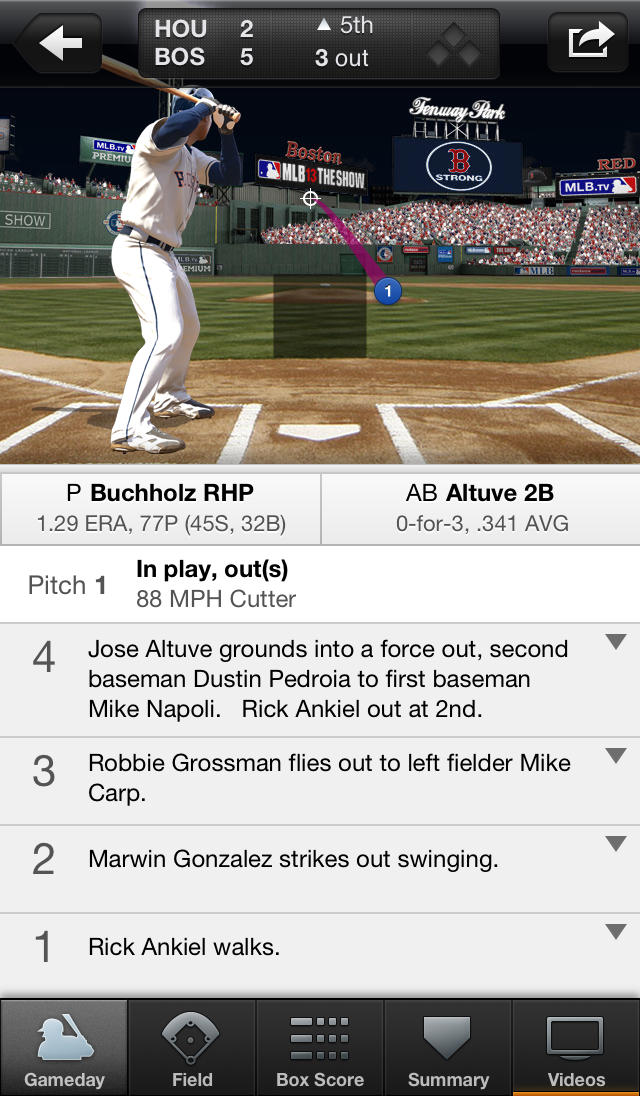Expand Rick Ankiel's walk play
Viewport: 640px width, 1096px height.
pyautogui.click(x=616, y=932)
